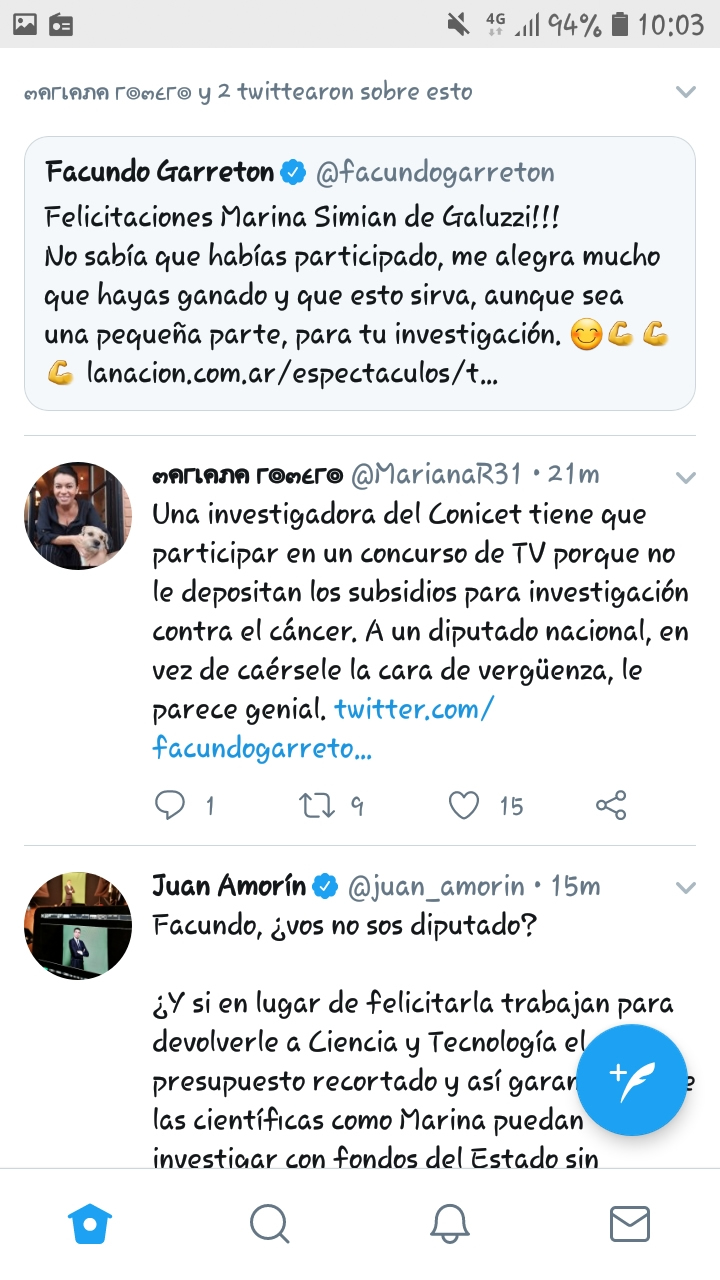The height and width of the screenshot is (1280, 720).
Task: Open Facundo Garreton's quoted tweet card
Action: 360,273
